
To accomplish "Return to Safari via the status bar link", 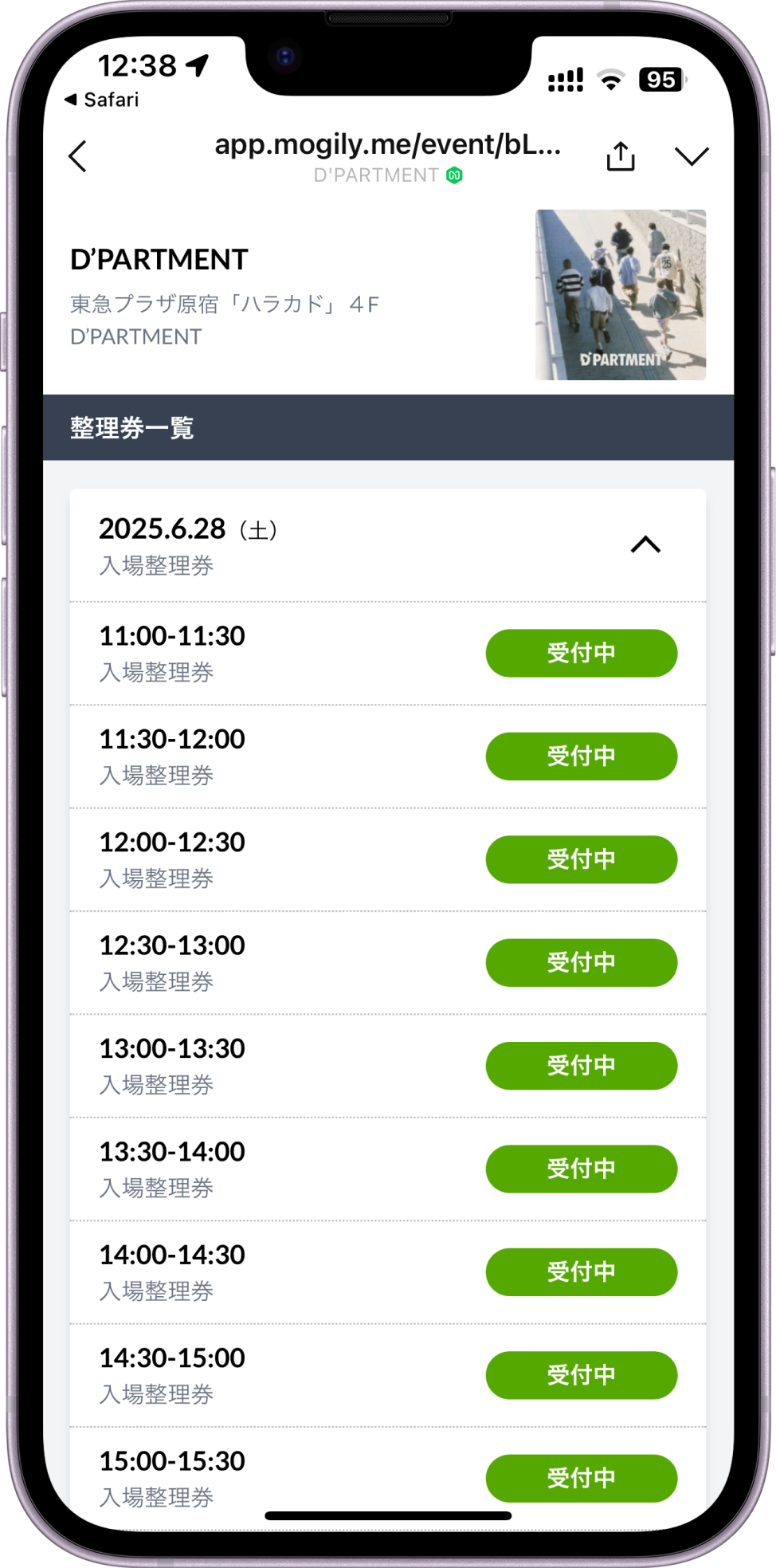I will click(102, 100).
